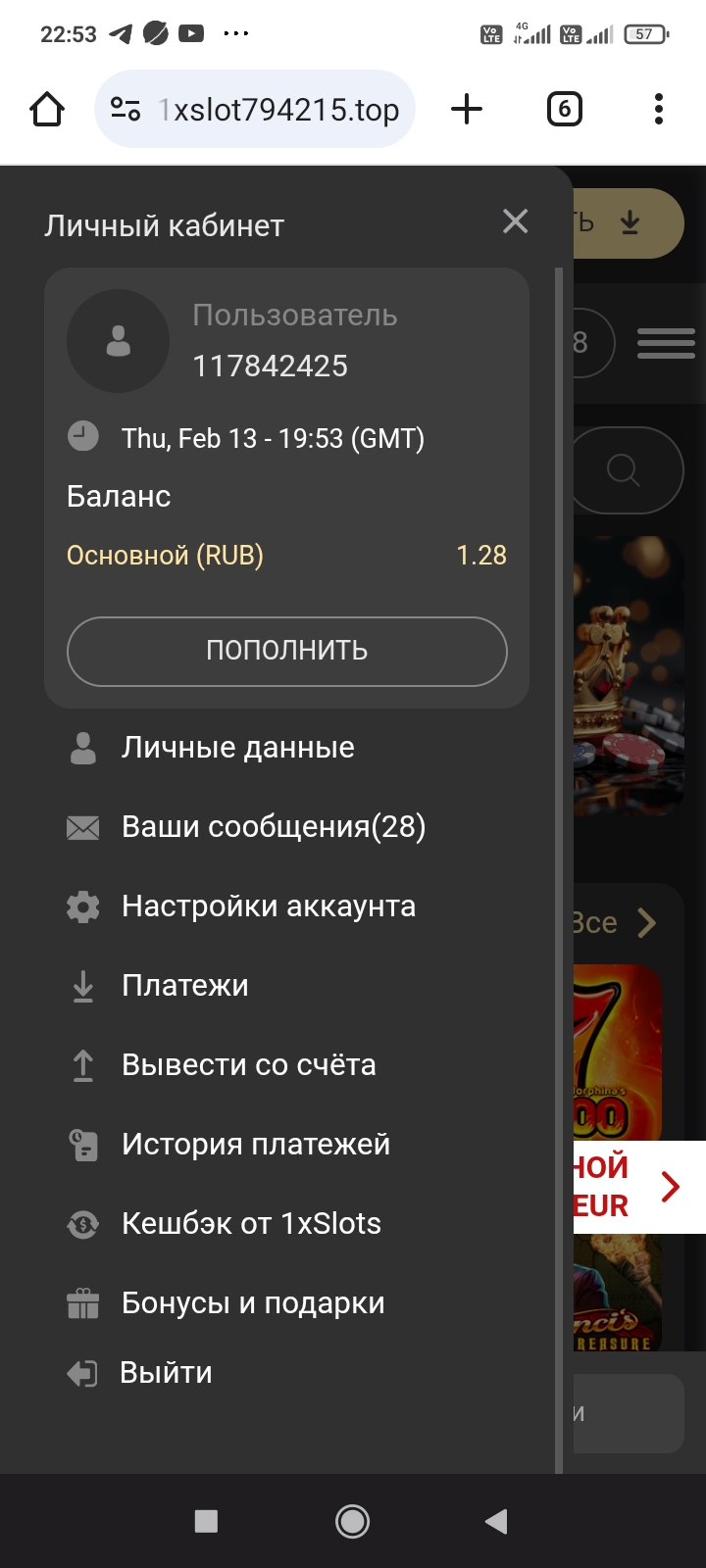Open Личные данные
The height and width of the screenshot is (1568, 706).
pos(237,748)
